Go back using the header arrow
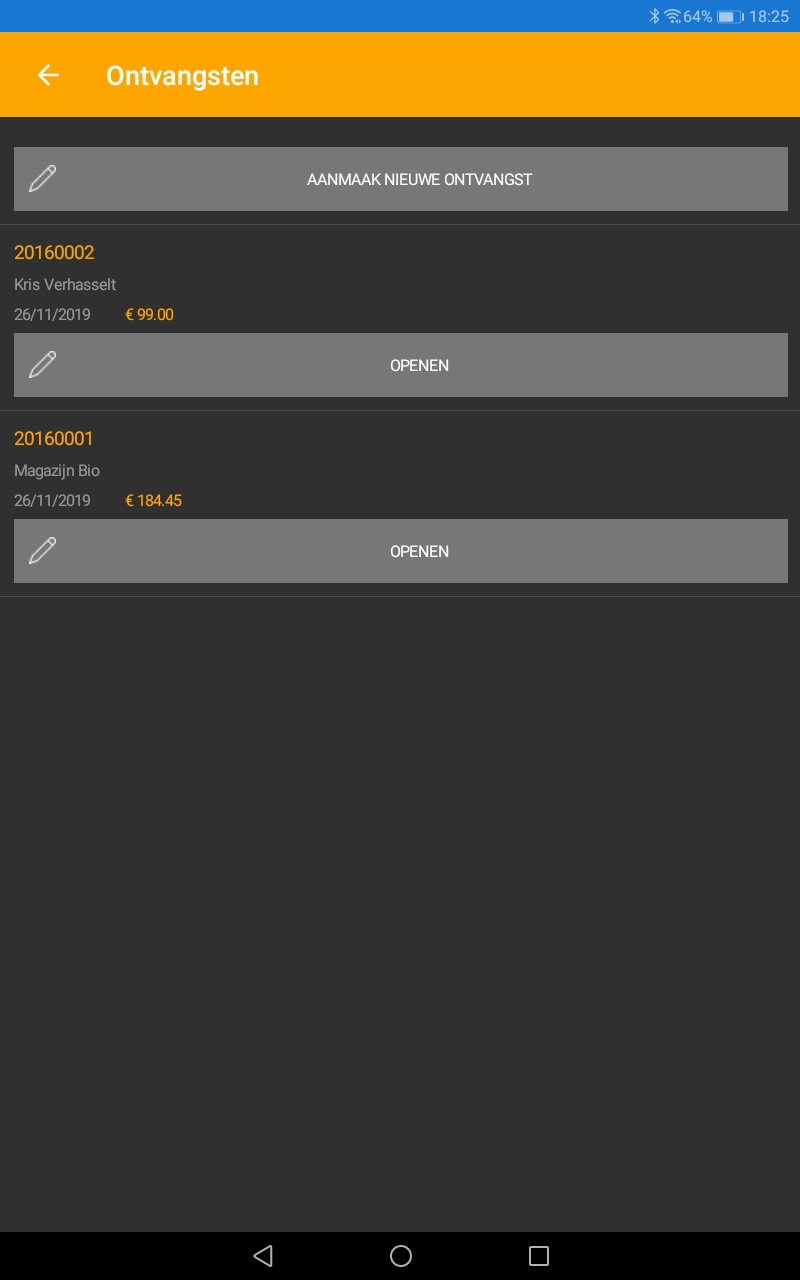Viewport: 800px width, 1280px height. (48, 75)
